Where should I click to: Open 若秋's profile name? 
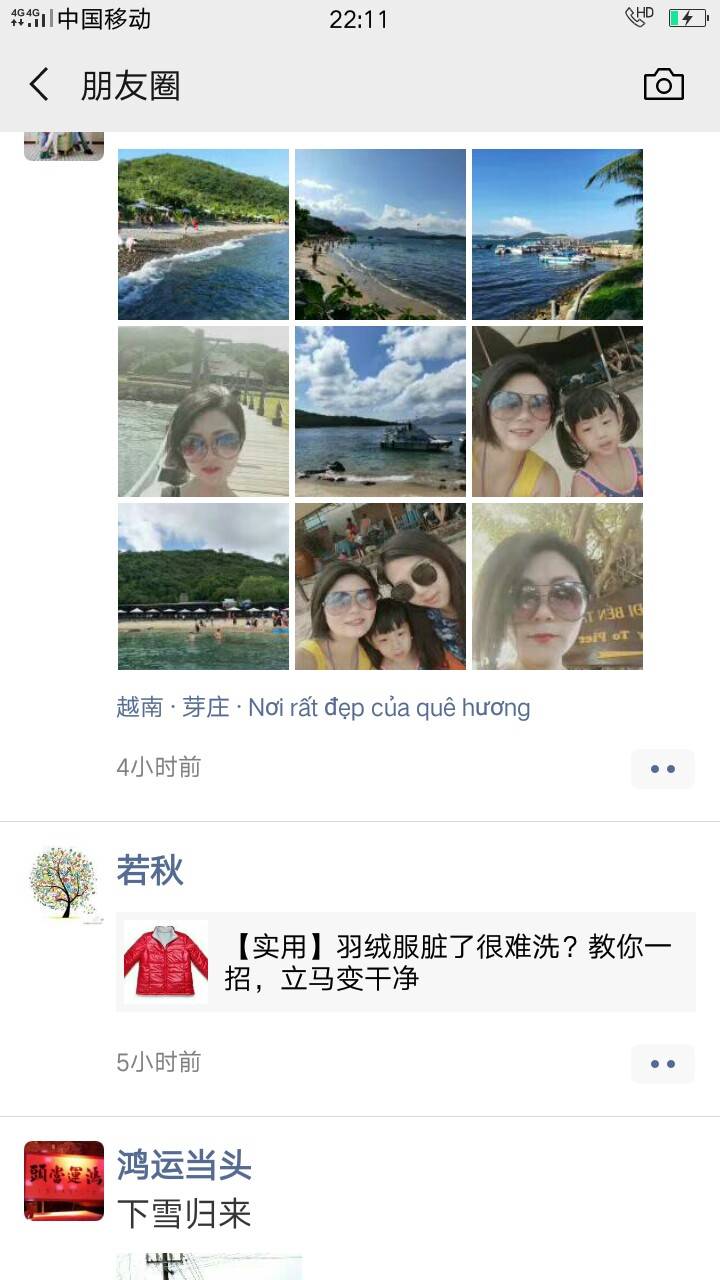tap(150, 870)
